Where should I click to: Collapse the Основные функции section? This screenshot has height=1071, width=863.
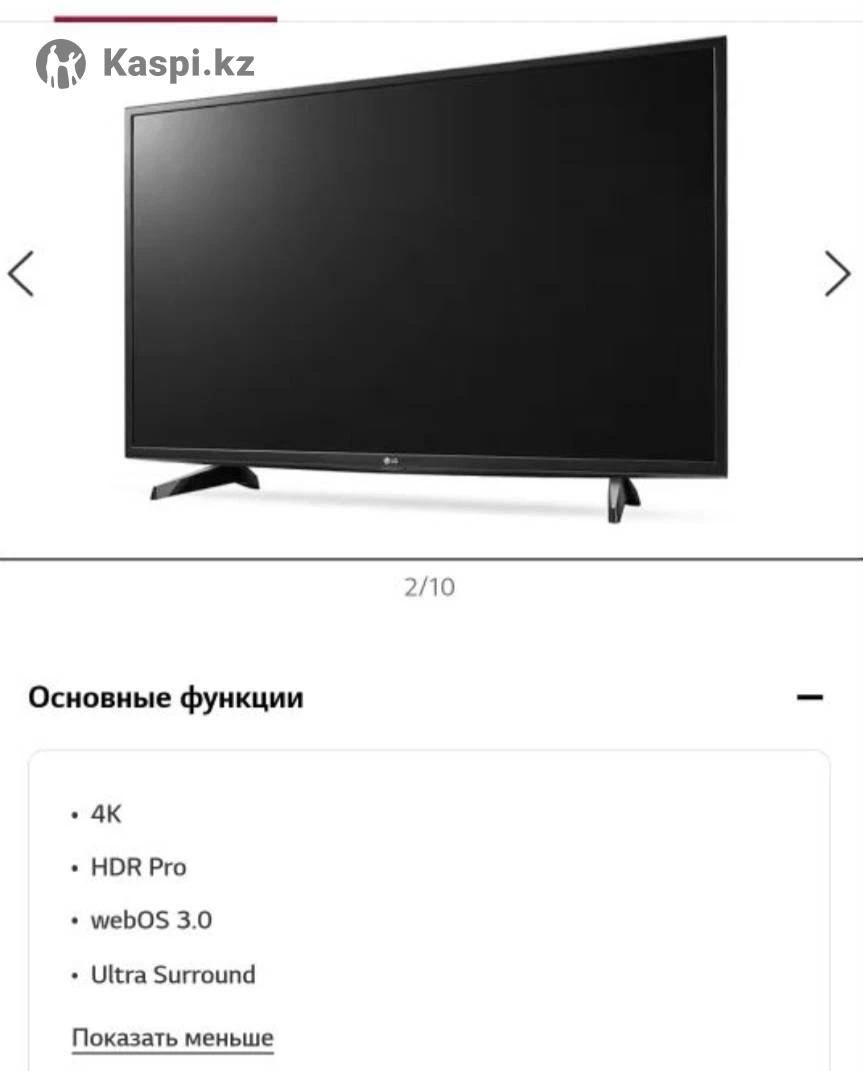click(x=809, y=697)
